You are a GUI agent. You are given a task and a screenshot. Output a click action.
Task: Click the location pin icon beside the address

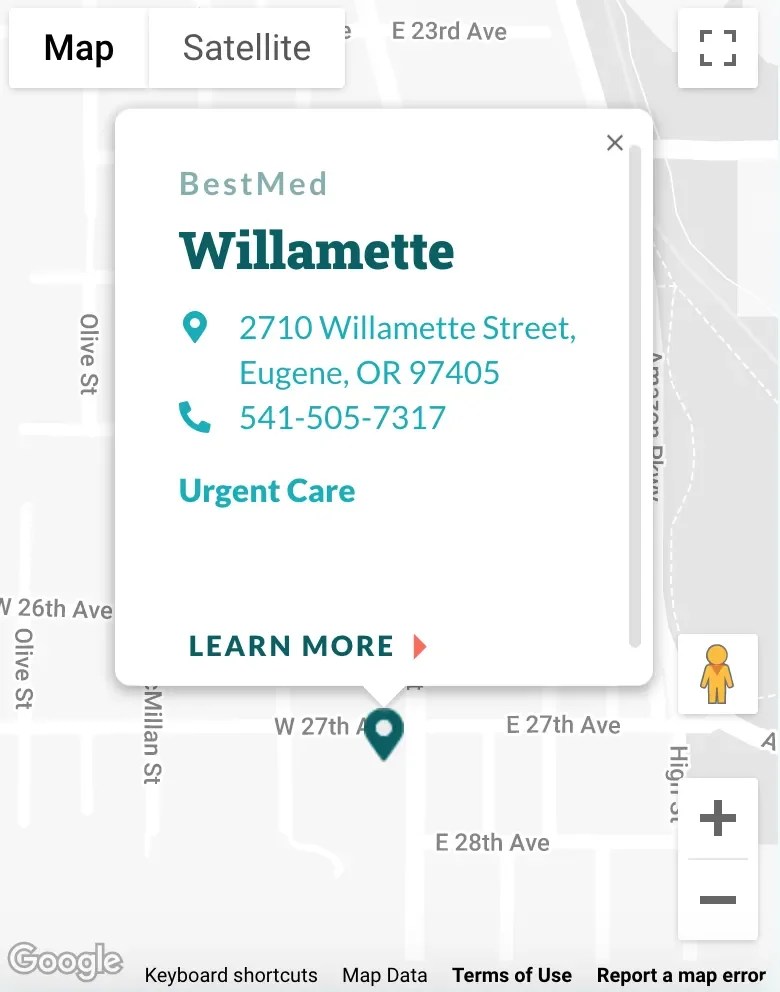click(196, 327)
